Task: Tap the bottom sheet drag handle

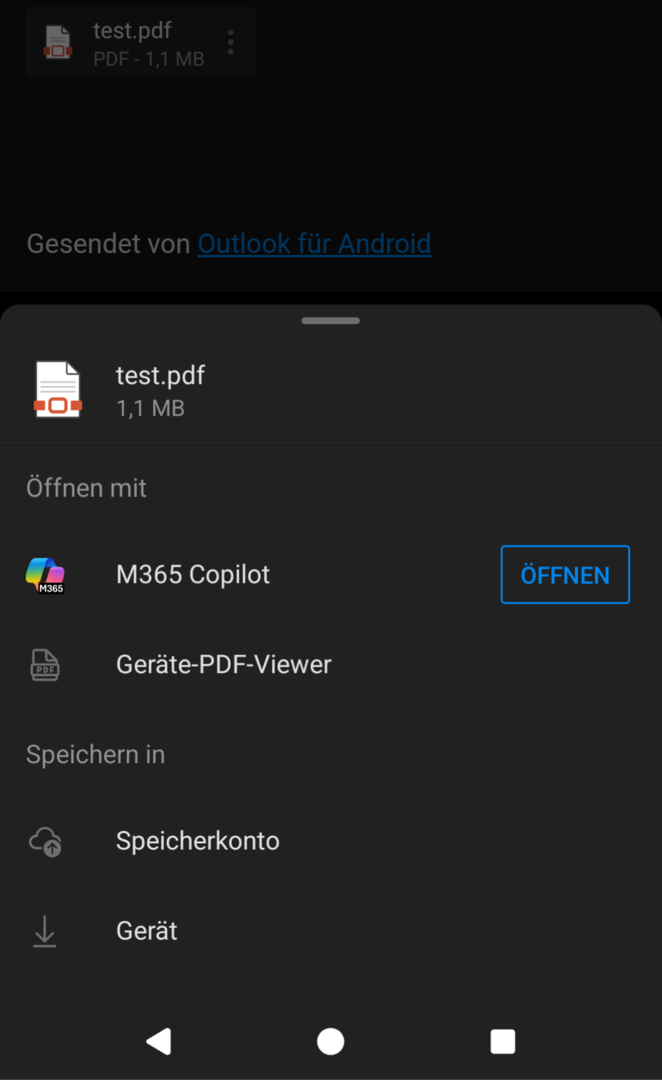Action: tap(330, 321)
